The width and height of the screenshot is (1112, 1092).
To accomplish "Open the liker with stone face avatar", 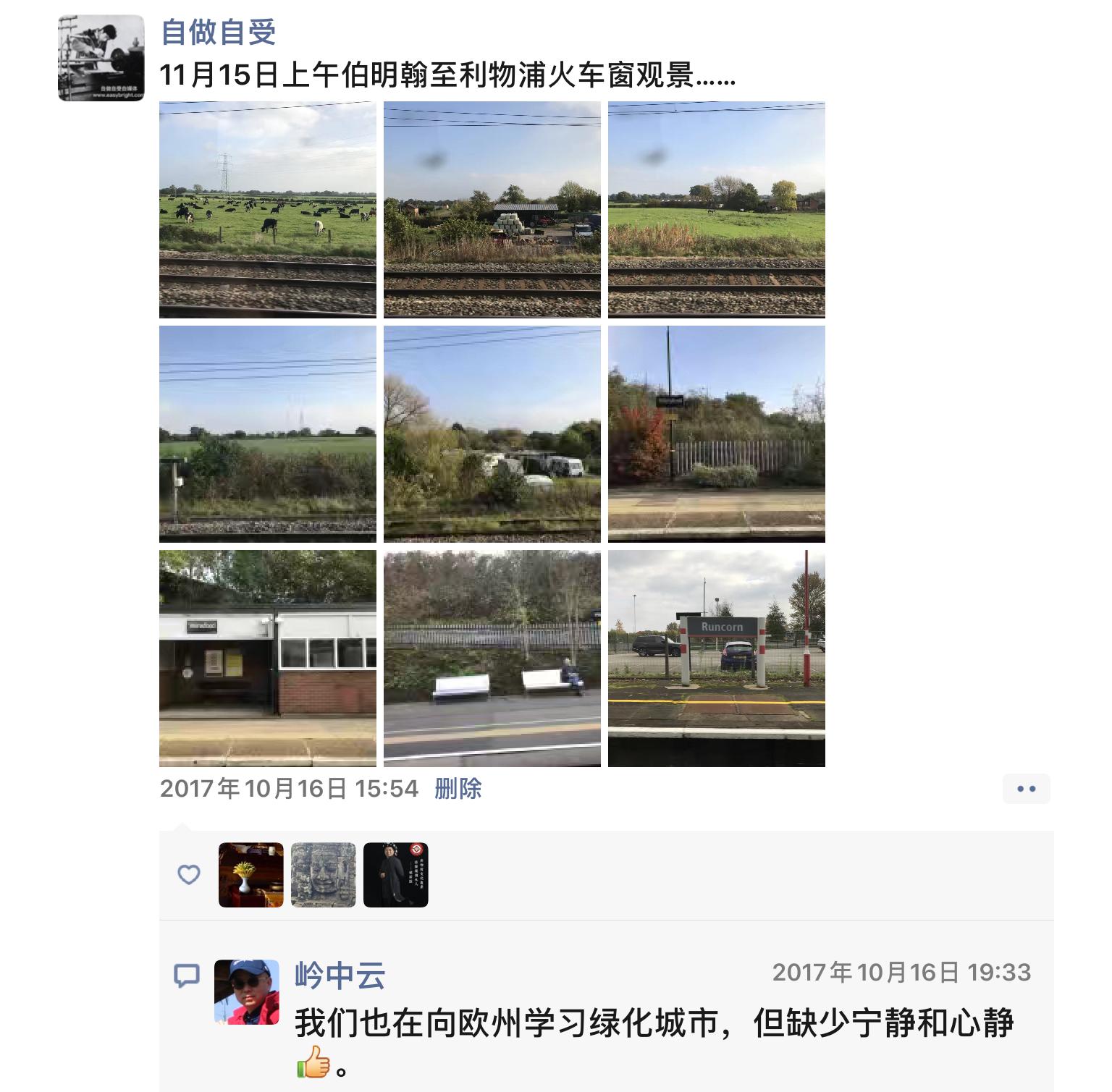I will pyautogui.click(x=324, y=875).
